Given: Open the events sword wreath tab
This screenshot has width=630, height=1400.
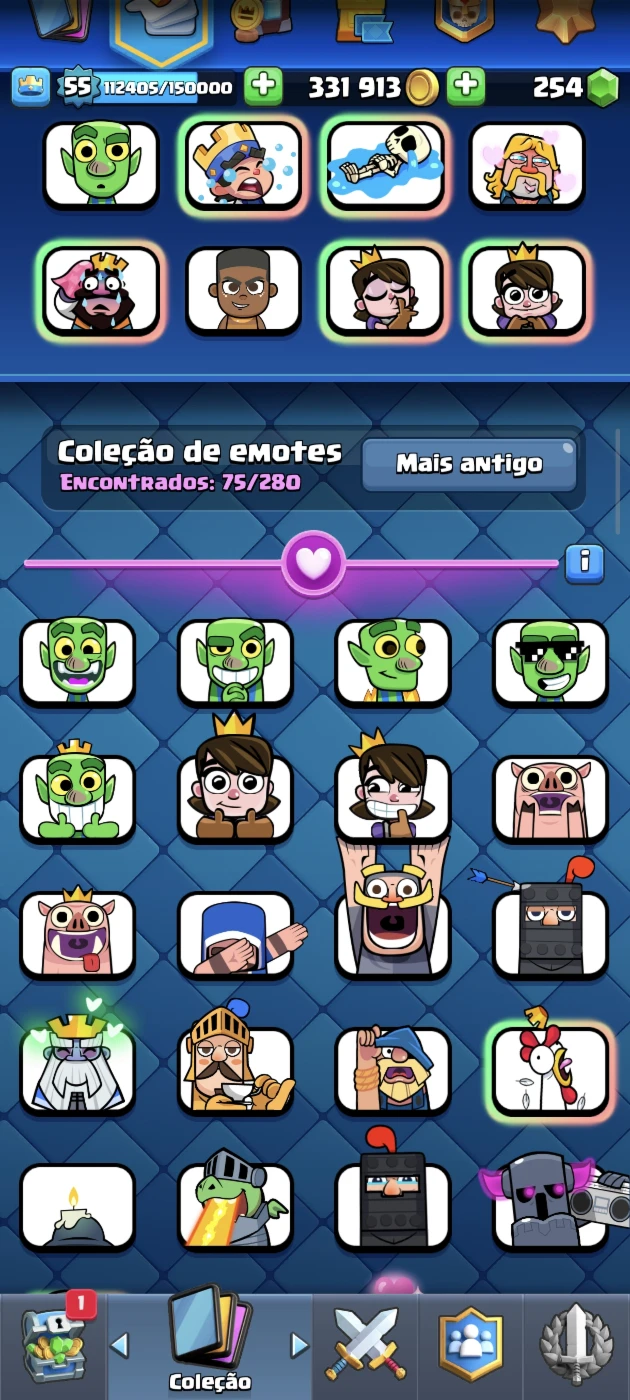Looking at the screenshot, I should (576, 1345).
